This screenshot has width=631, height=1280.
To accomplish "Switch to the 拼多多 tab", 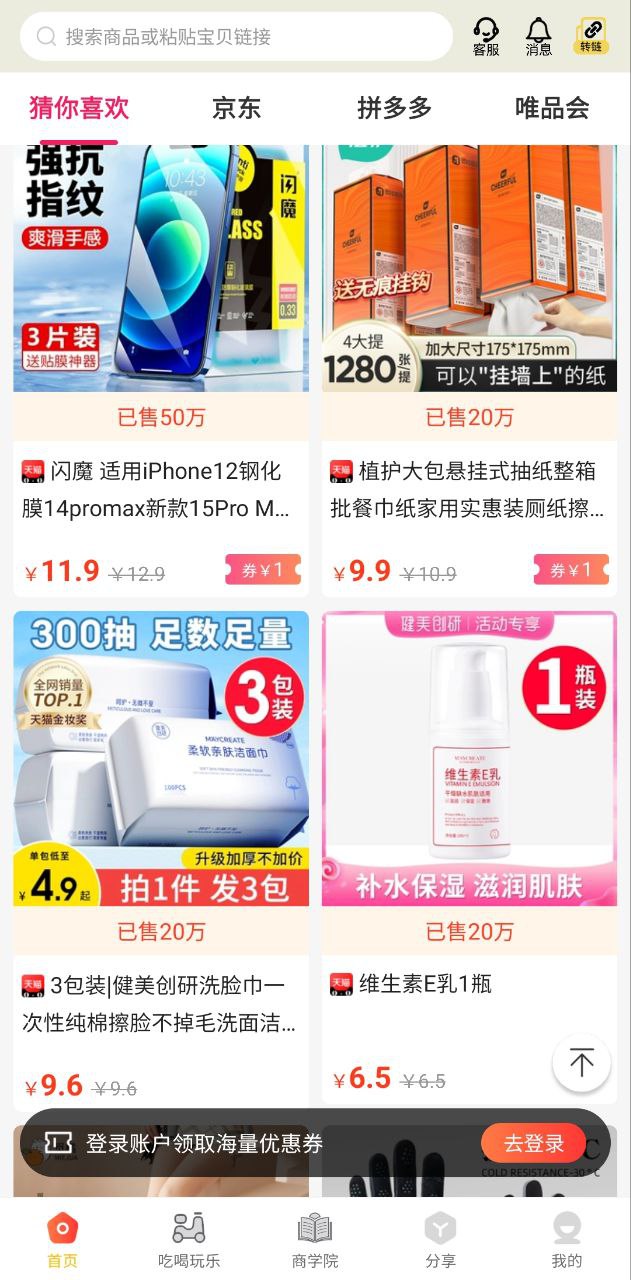I will [394, 108].
